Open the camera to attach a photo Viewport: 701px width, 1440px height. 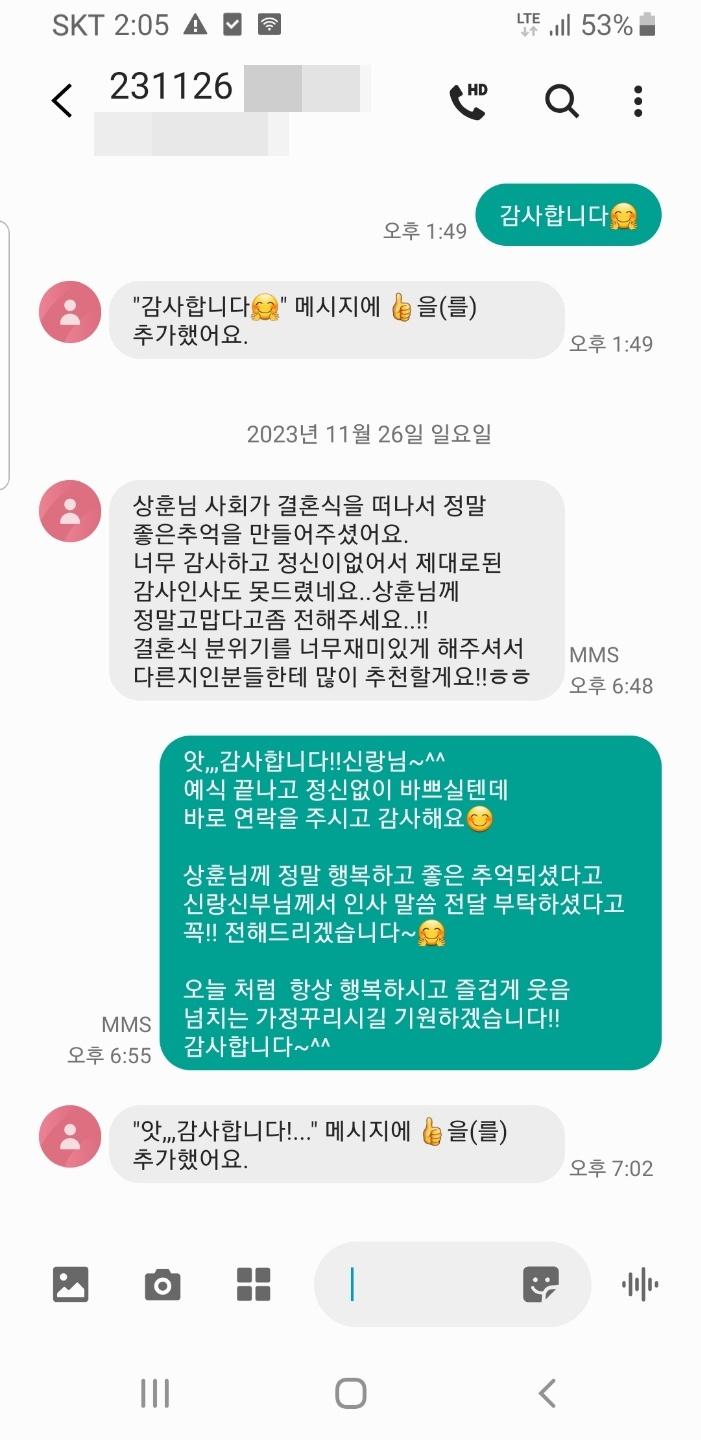[162, 1284]
